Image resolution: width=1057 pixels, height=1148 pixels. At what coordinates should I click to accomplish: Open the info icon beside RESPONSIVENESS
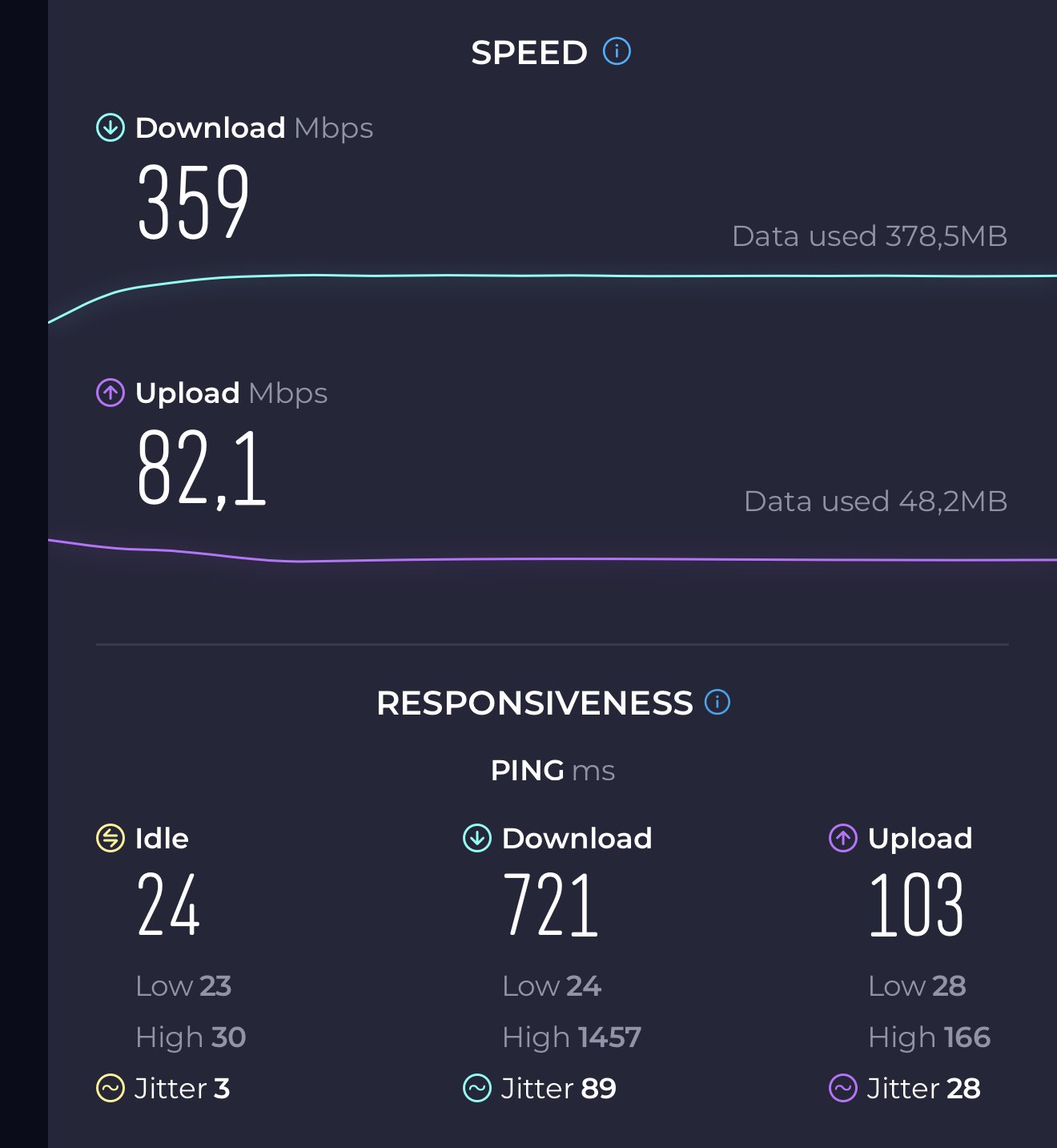coord(717,702)
